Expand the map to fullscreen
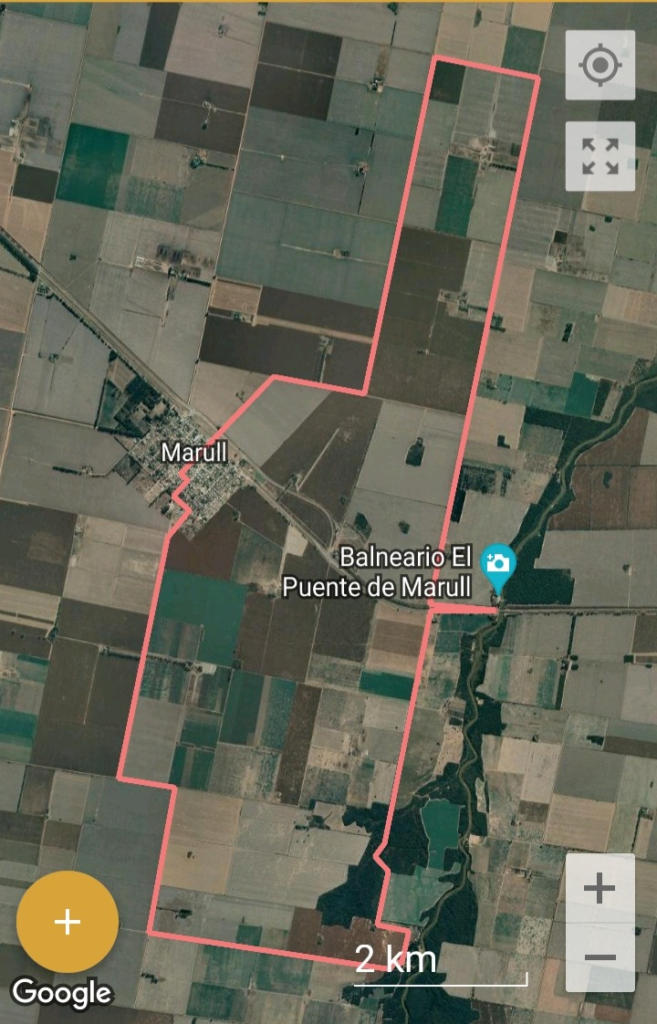This screenshot has width=657, height=1024. point(600,156)
